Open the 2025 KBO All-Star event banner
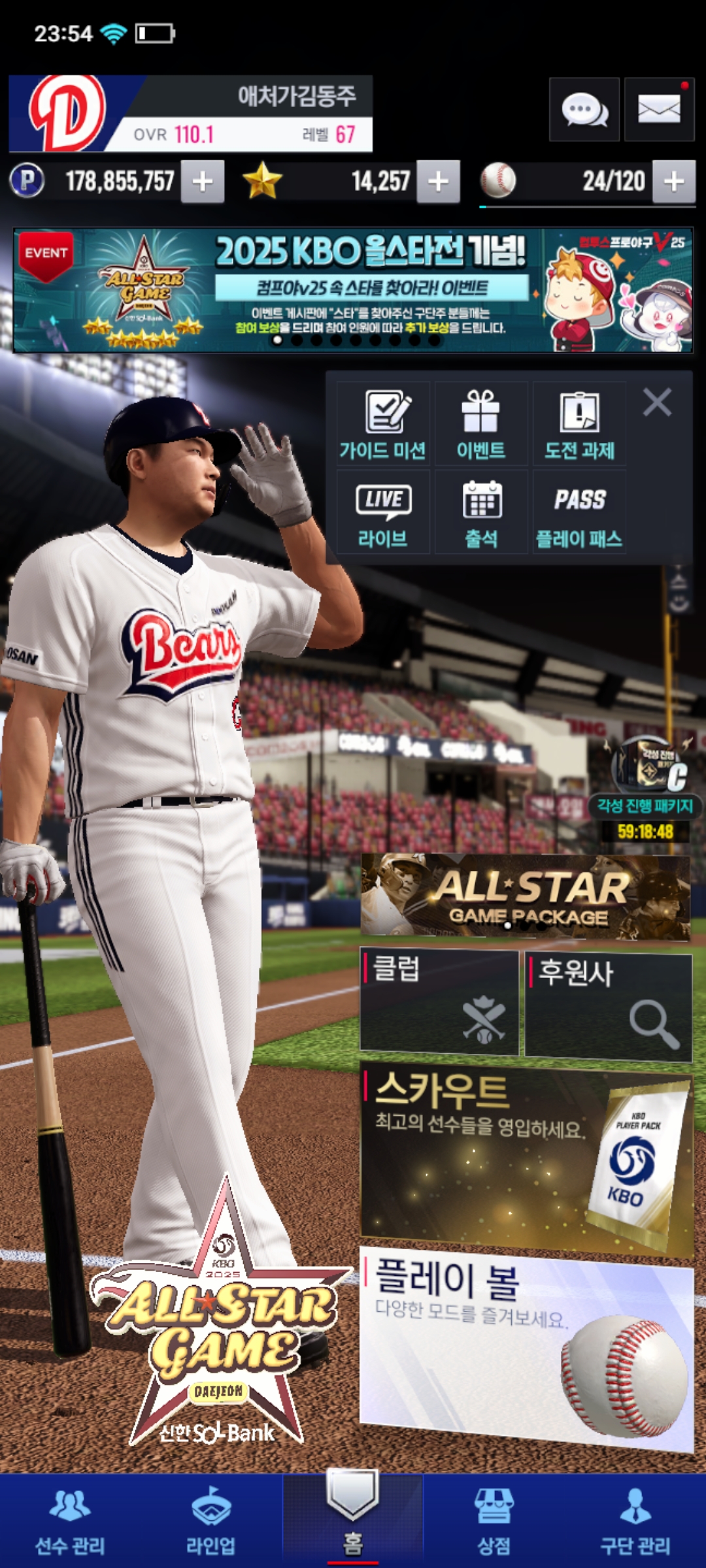The width and height of the screenshot is (706, 1568). (x=353, y=290)
